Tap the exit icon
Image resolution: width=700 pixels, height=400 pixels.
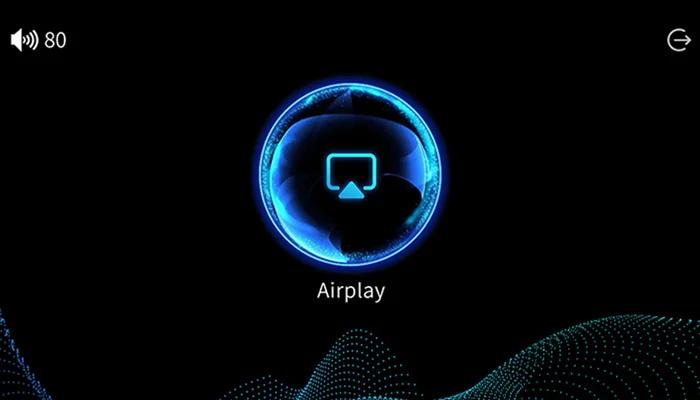[678, 40]
